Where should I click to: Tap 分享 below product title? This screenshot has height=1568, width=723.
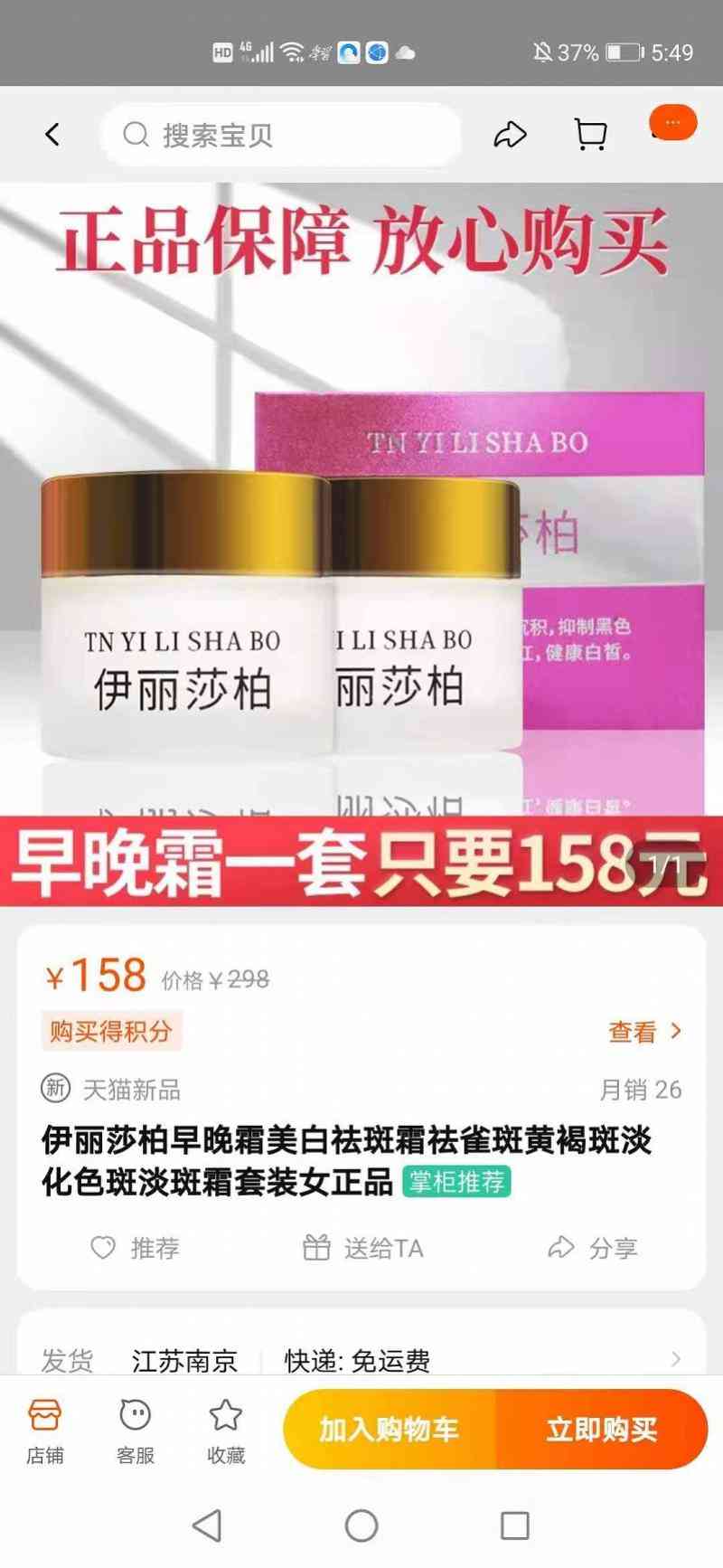(x=593, y=1248)
